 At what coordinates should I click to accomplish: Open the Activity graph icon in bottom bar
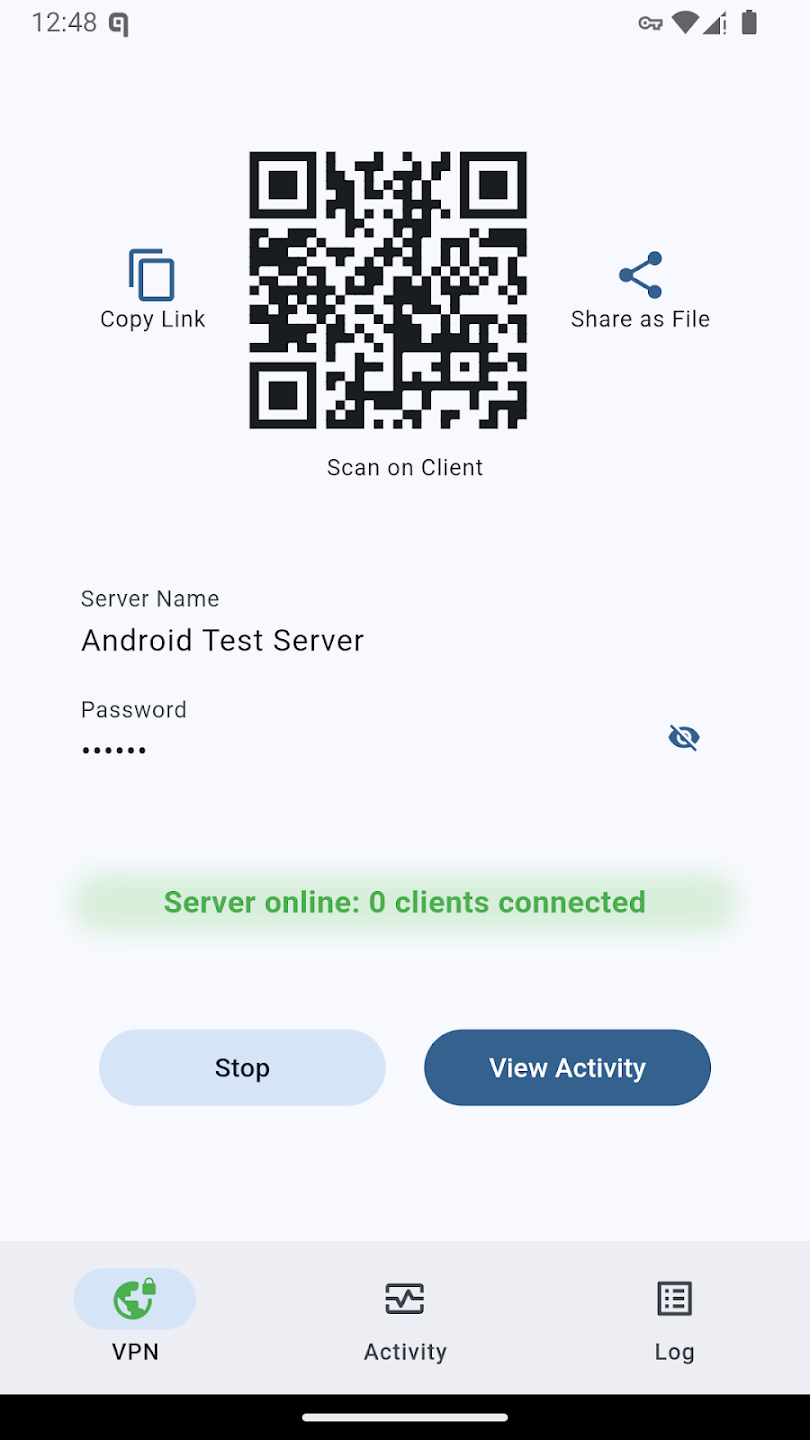[405, 1298]
